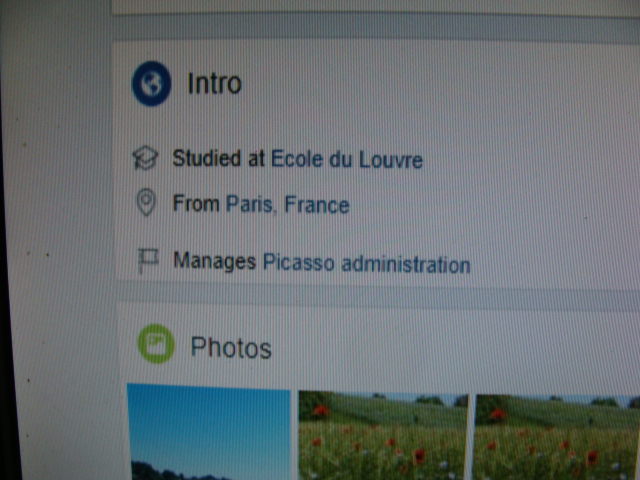Screen dimensions: 640x480
Task: Open the Picasso administration page link
Action: coord(366,264)
